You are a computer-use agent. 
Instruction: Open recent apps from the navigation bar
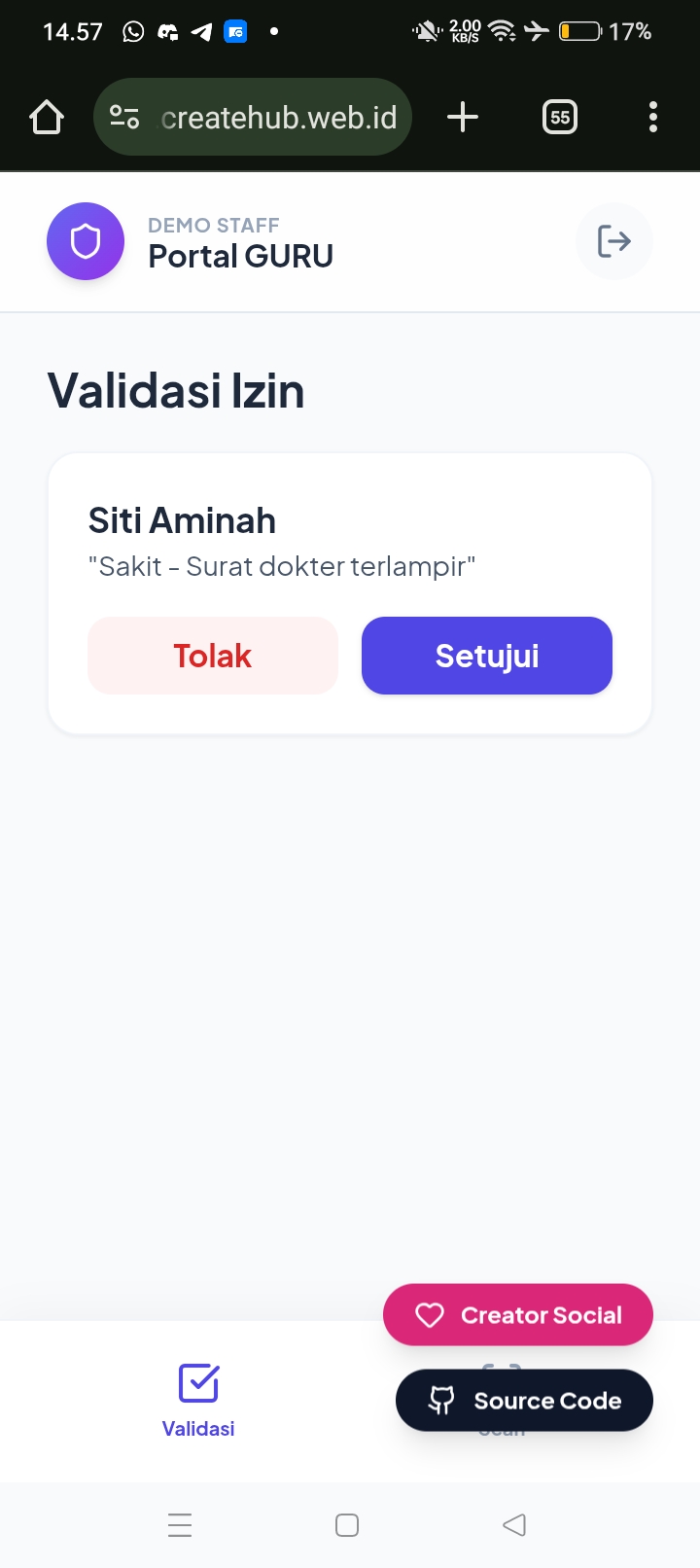pos(180,1524)
